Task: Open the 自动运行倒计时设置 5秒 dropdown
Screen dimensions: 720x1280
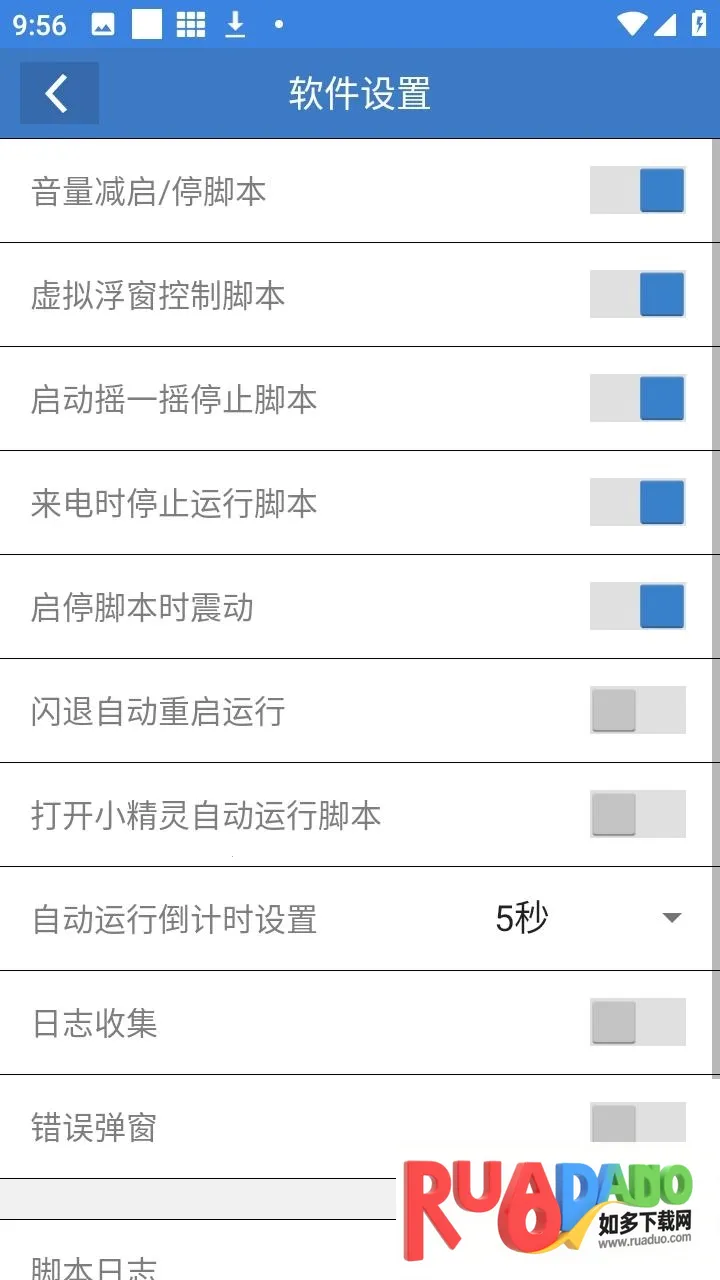Action: click(x=588, y=918)
